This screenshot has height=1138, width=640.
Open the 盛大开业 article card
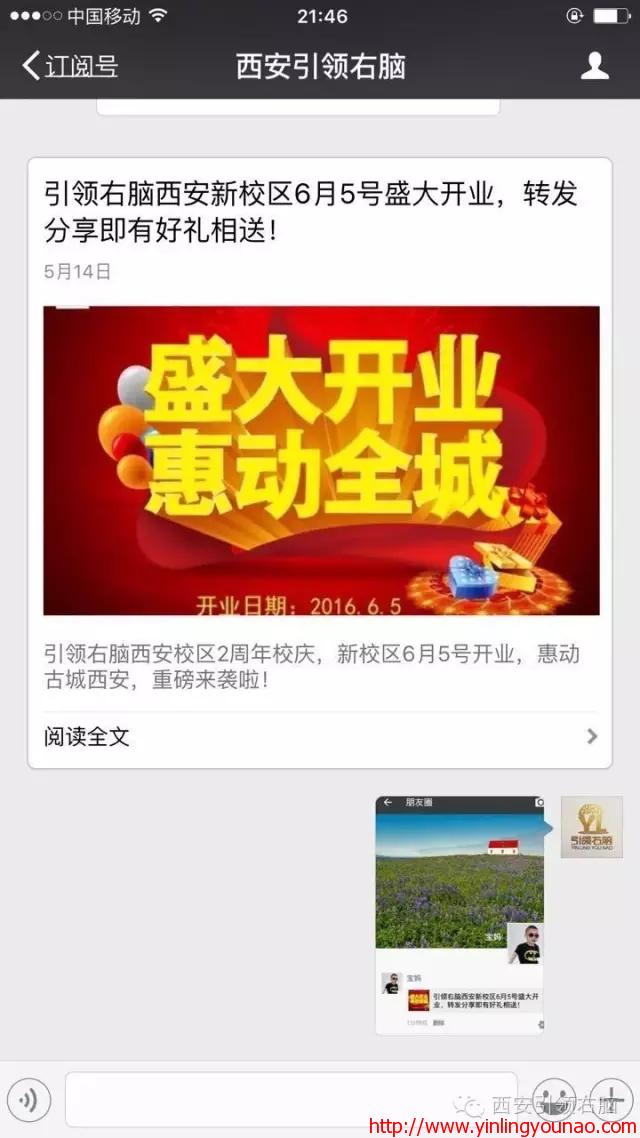(x=321, y=460)
